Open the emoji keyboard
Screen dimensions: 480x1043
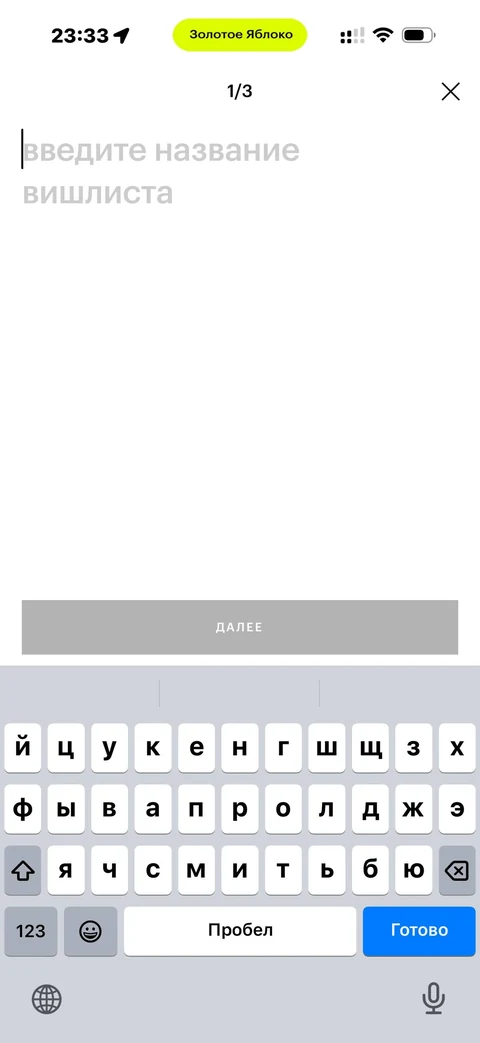coord(90,931)
